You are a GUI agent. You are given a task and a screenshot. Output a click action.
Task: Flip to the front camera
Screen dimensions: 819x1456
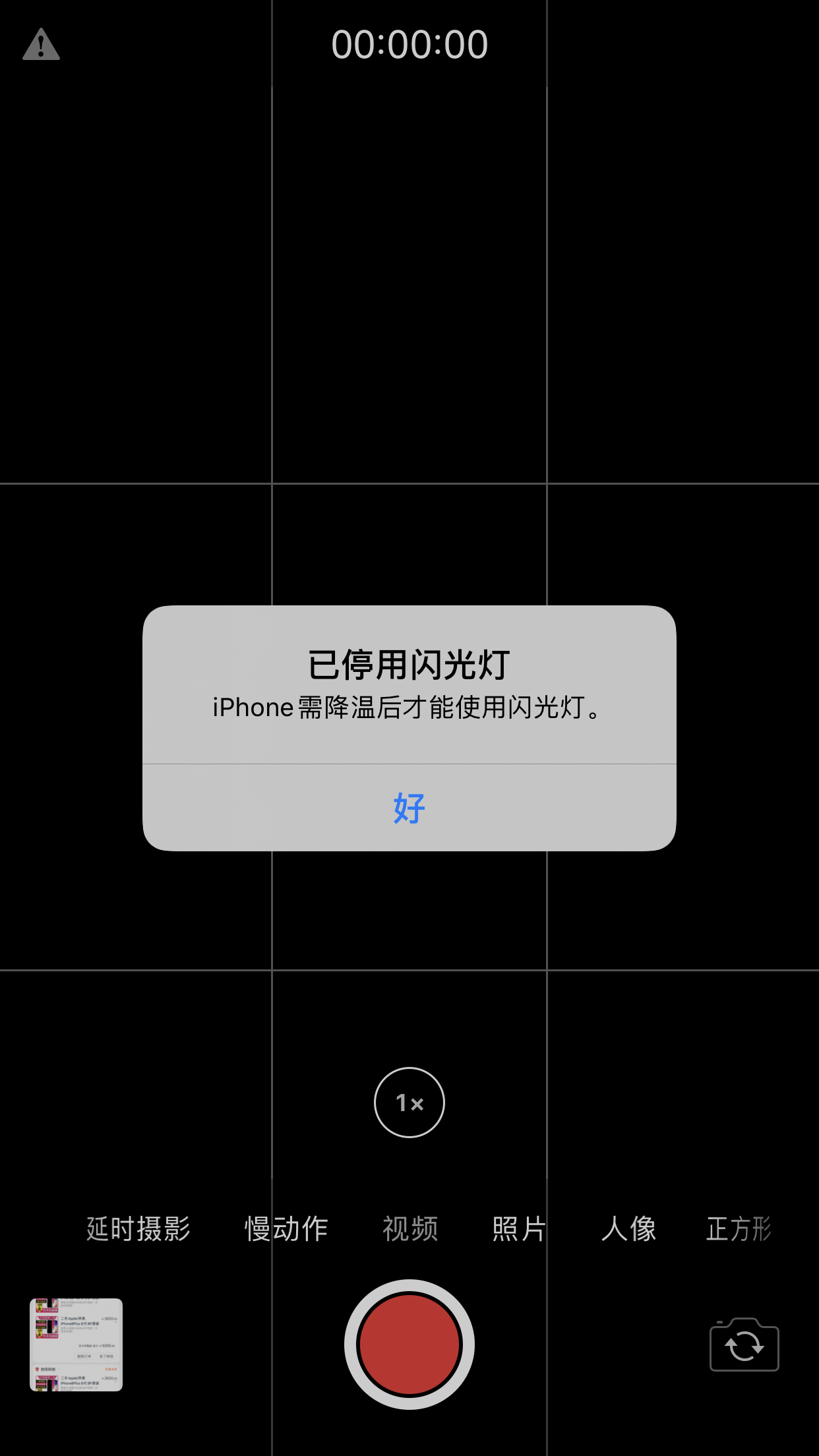tap(744, 1345)
